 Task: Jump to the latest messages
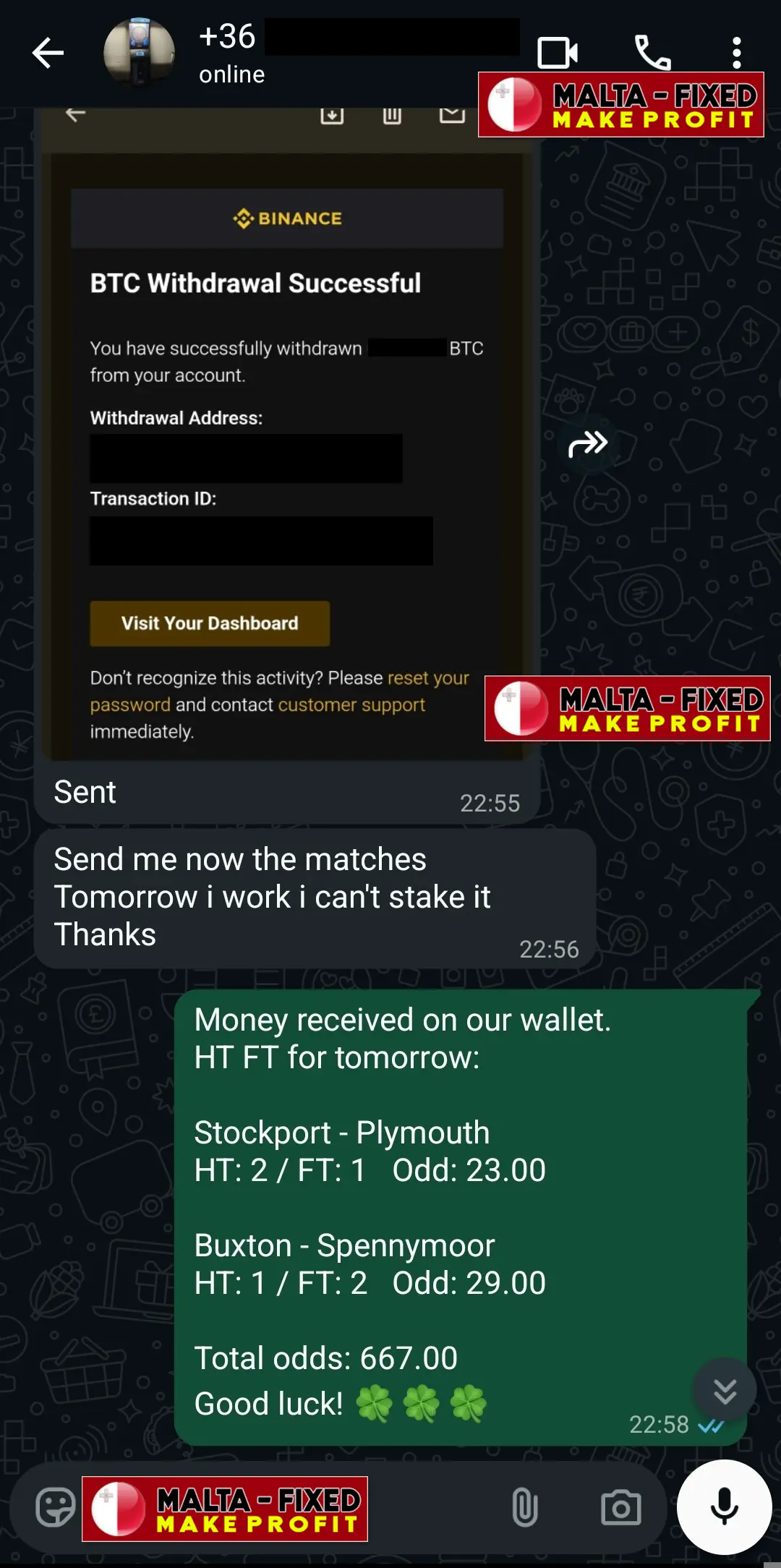point(725,1390)
